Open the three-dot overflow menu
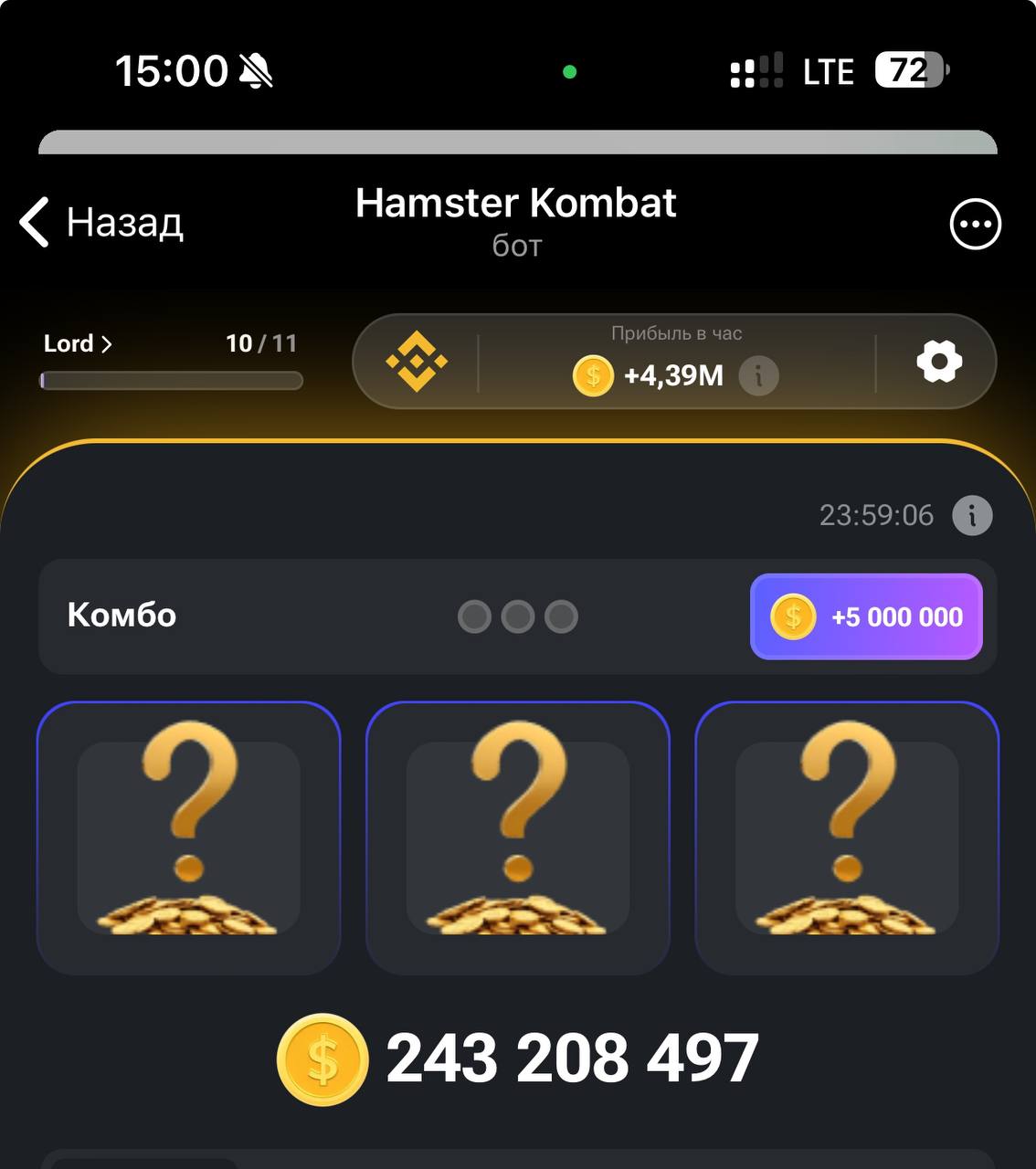The image size is (1036, 1169). (975, 224)
